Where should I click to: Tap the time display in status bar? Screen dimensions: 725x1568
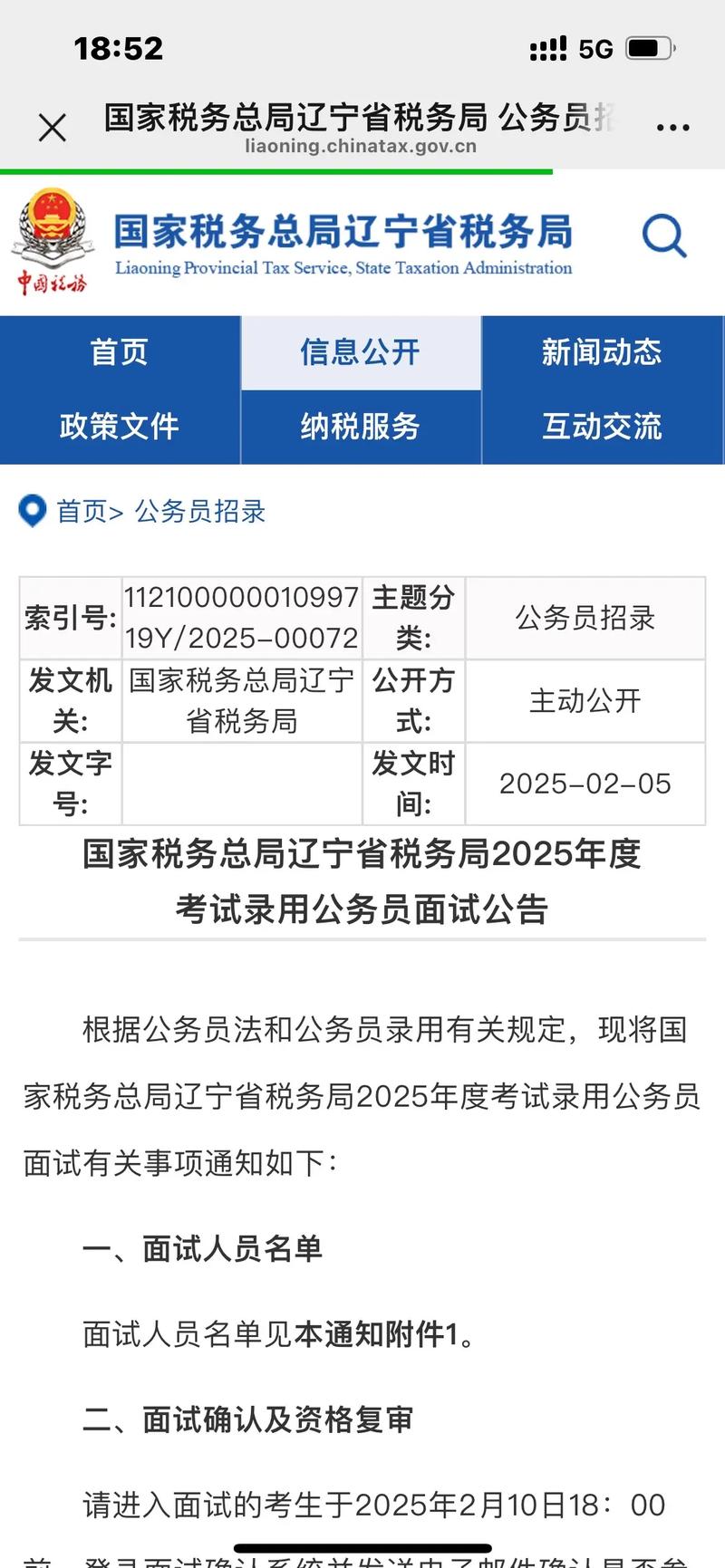pos(118,50)
